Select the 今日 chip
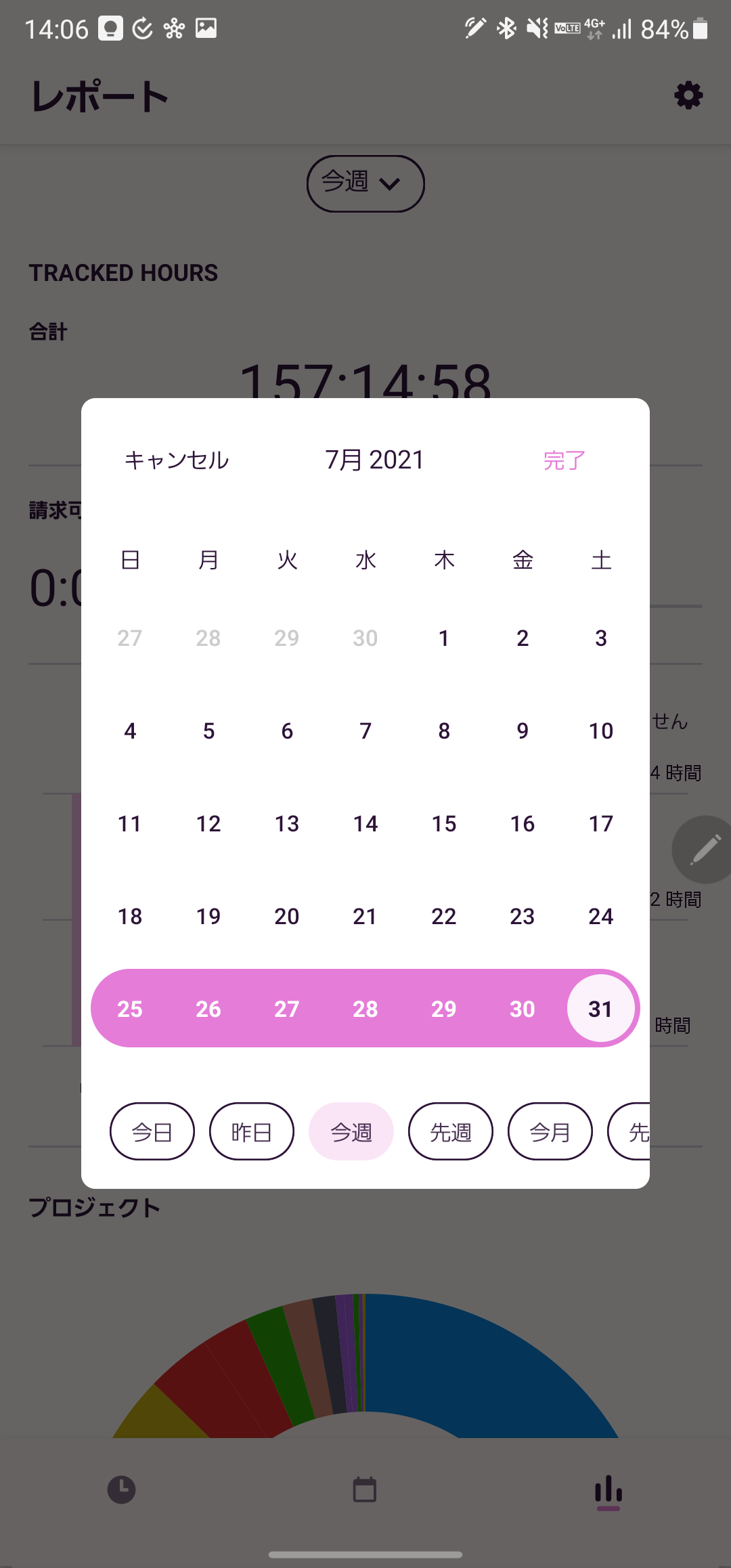 [x=152, y=1131]
